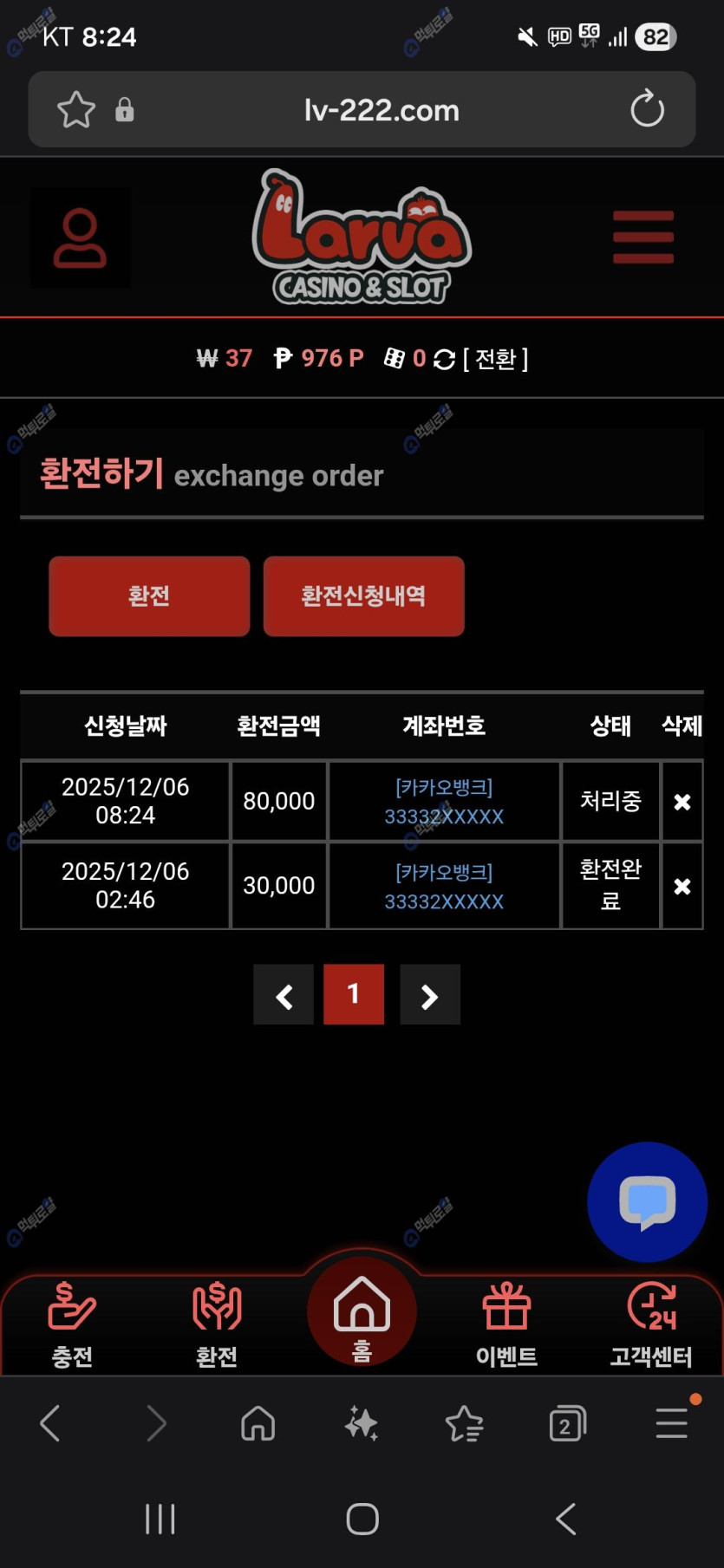Open the red hamburger menu
Viewport: 724px width, 1568px height.
(642, 237)
